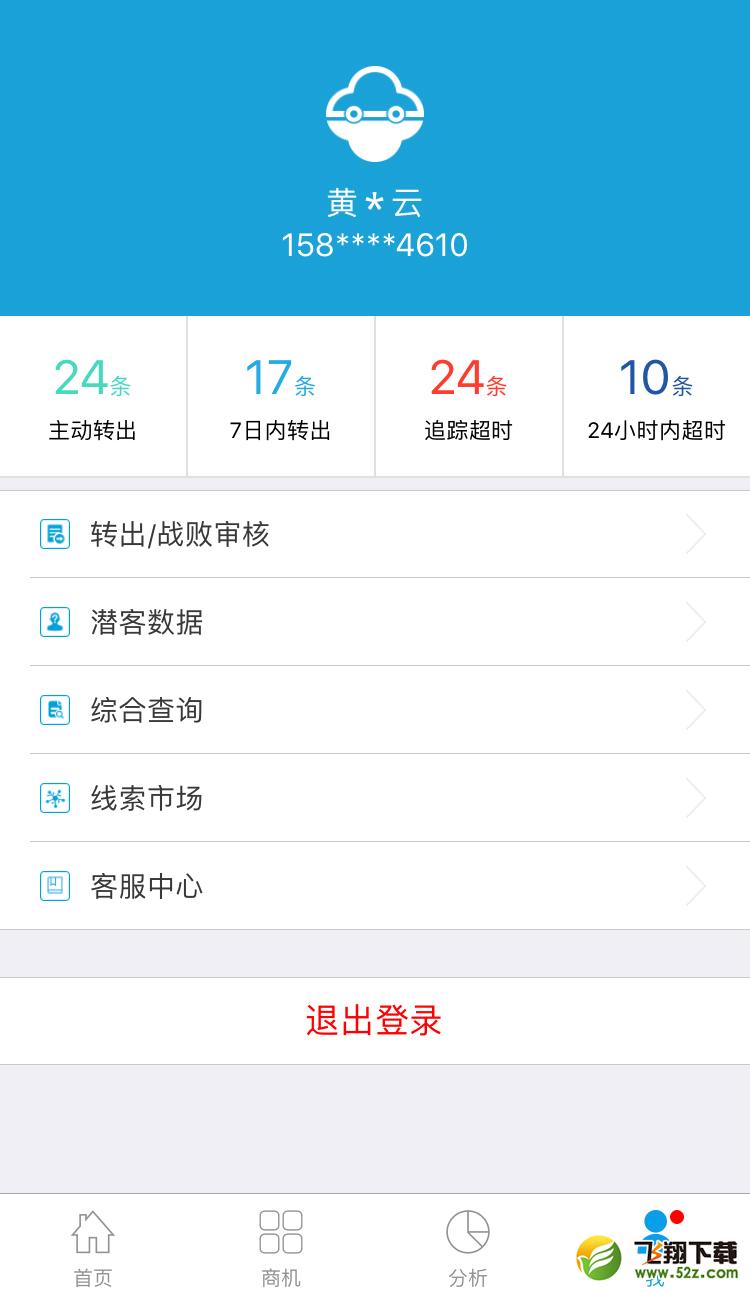This screenshot has width=750, height=1292.
Task: Go to 综合查询
Action: click(x=375, y=710)
